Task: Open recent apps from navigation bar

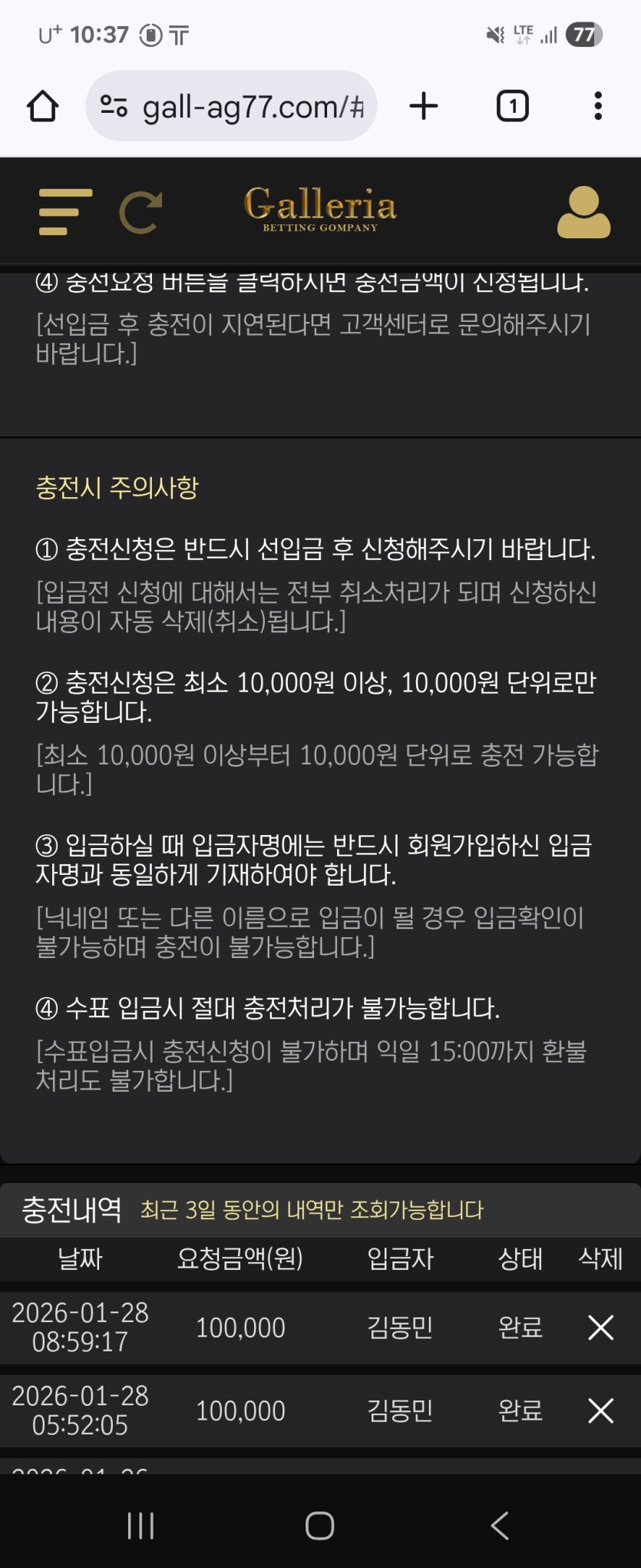Action: pyautogui.click(x=140, y=1525)
